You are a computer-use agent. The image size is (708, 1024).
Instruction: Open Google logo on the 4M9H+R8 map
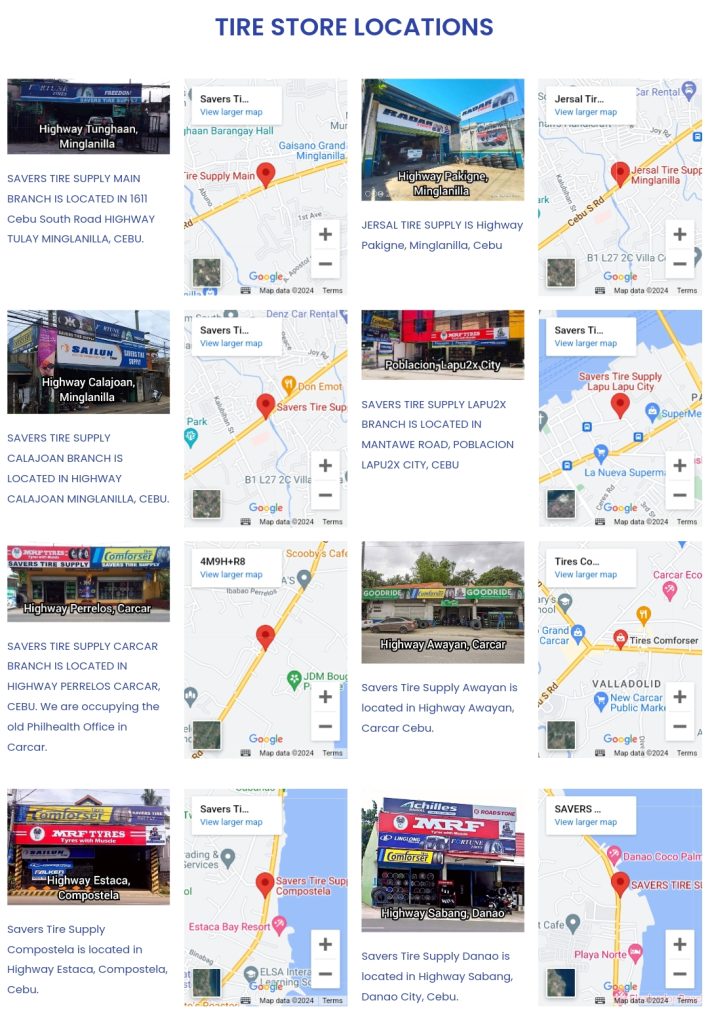[x=266, y=739]
